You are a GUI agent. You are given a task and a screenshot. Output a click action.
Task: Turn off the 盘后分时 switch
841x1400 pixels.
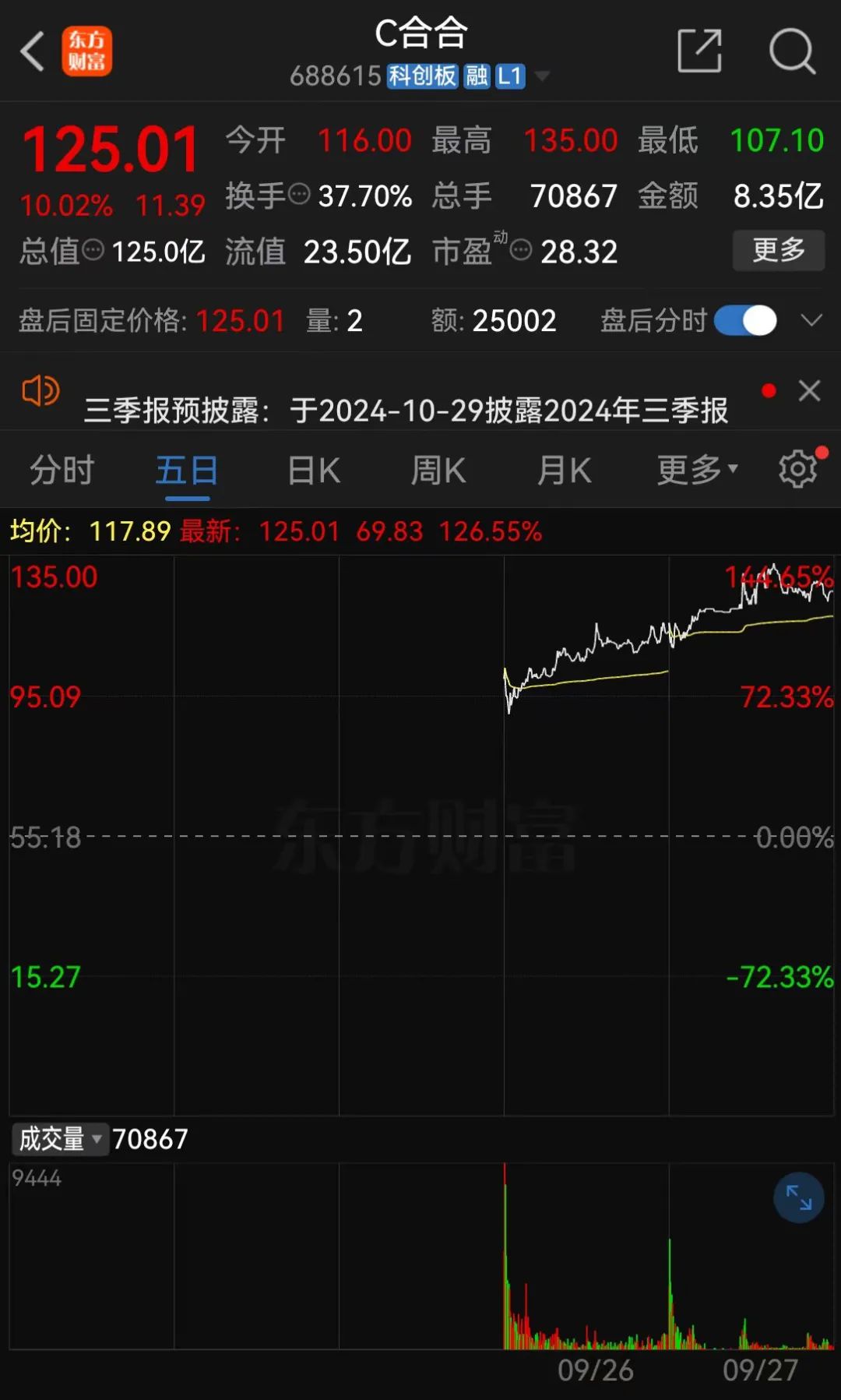coord(745,320)
